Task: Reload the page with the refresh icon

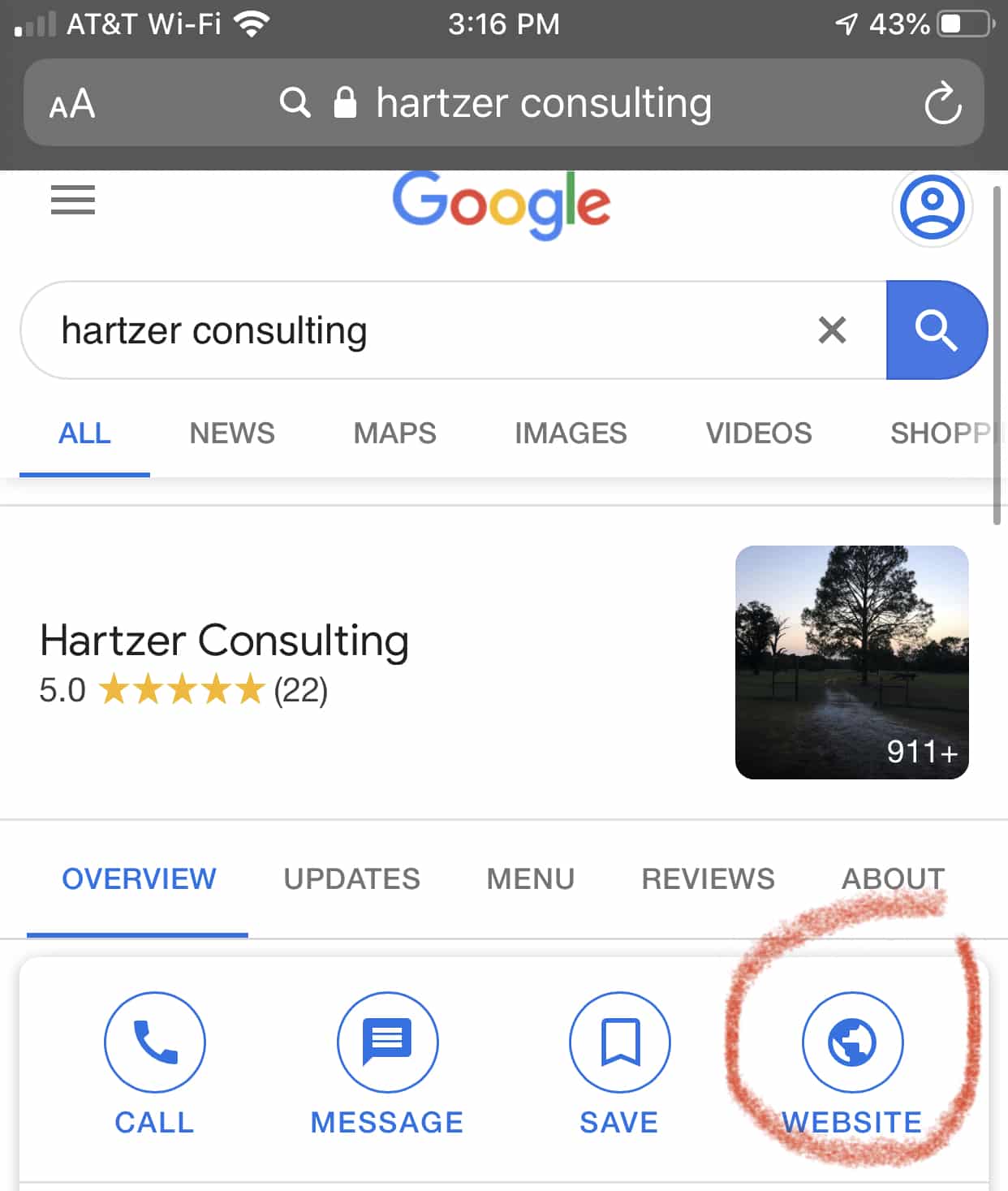Action: 944,103
